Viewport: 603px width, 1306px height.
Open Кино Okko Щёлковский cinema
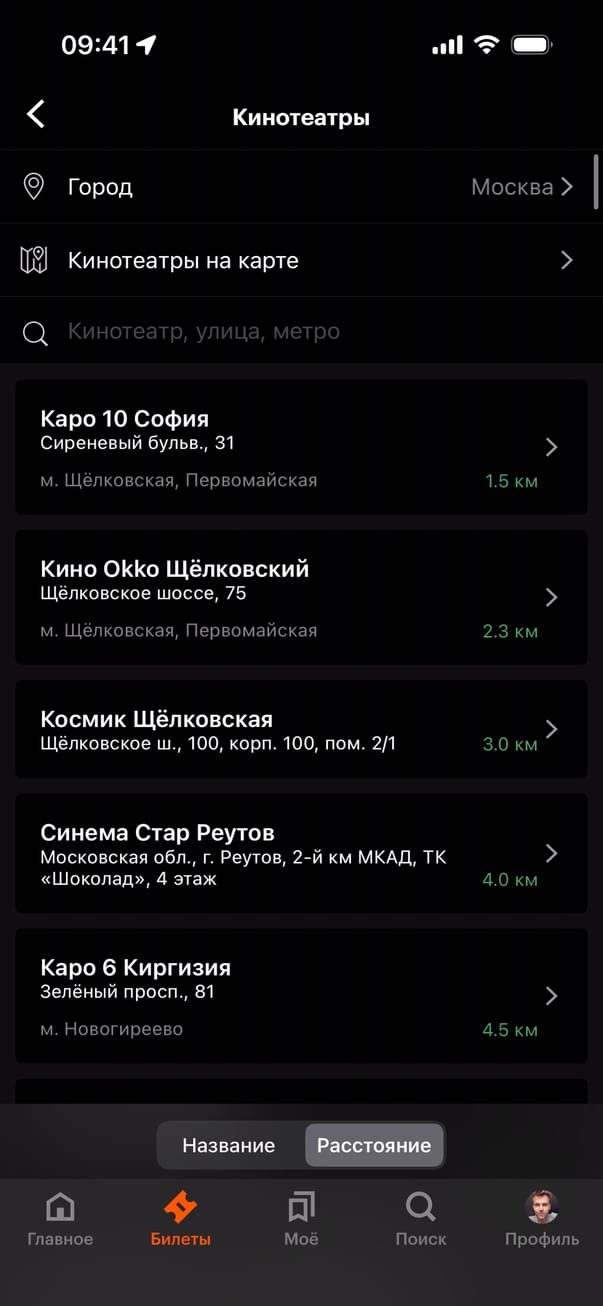coord(300,597)
